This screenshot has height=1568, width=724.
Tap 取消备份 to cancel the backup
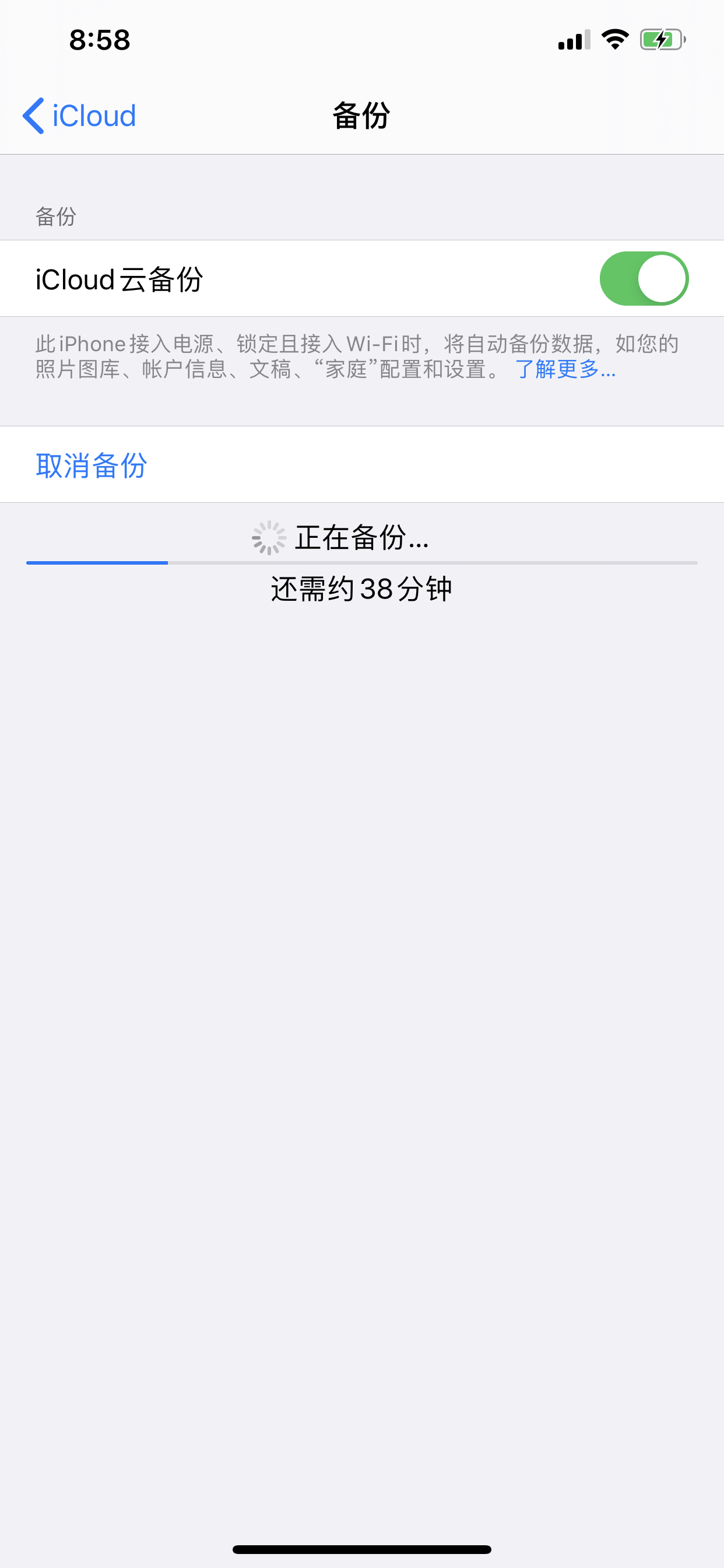click(92, 465)
